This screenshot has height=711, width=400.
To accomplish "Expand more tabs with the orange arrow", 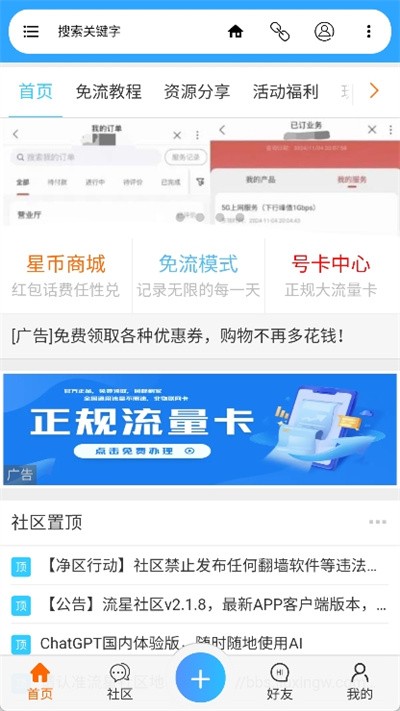I will 374,91.
